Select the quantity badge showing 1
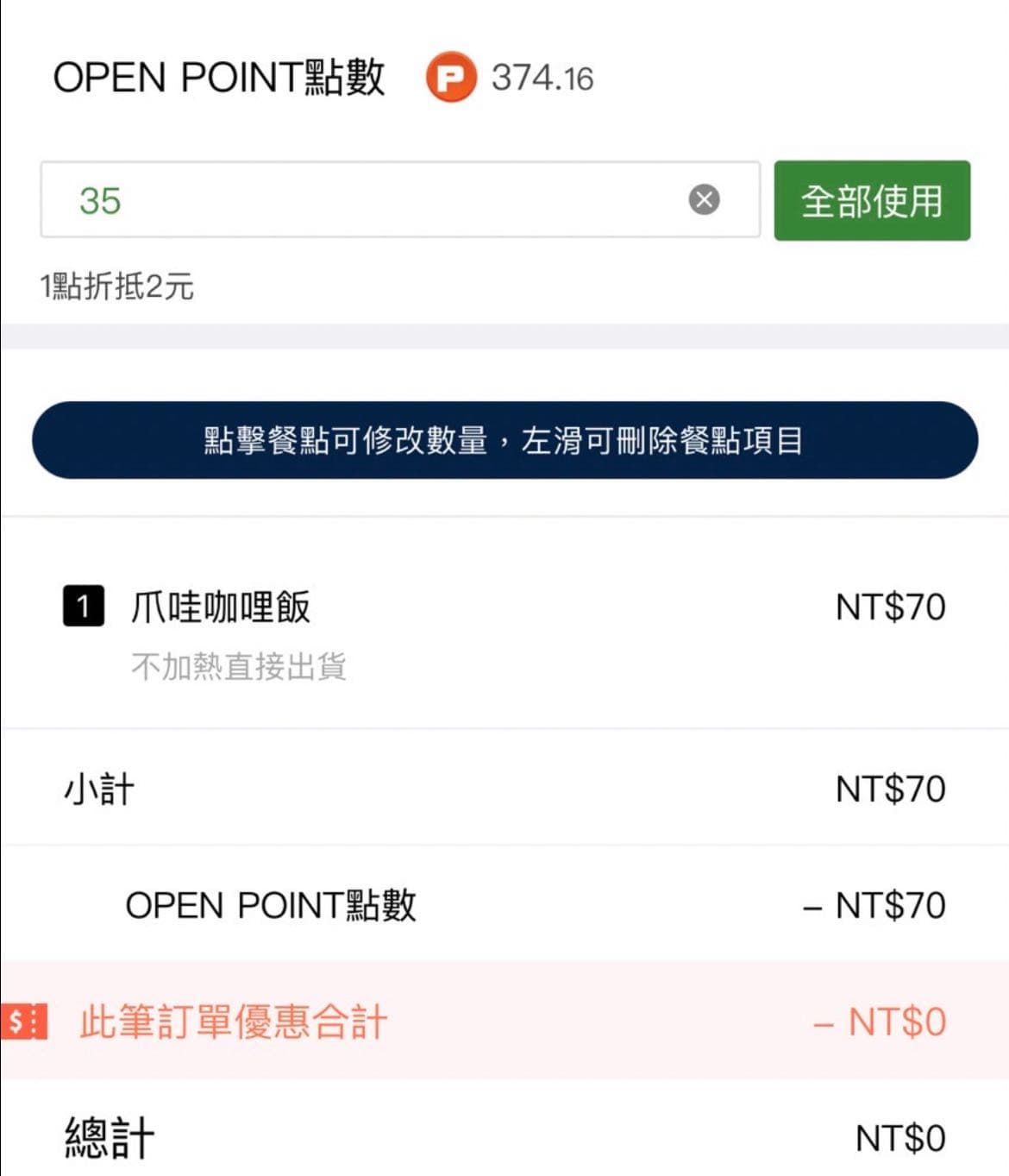This screenshot has width=1009, height=1176. [84, 606]
